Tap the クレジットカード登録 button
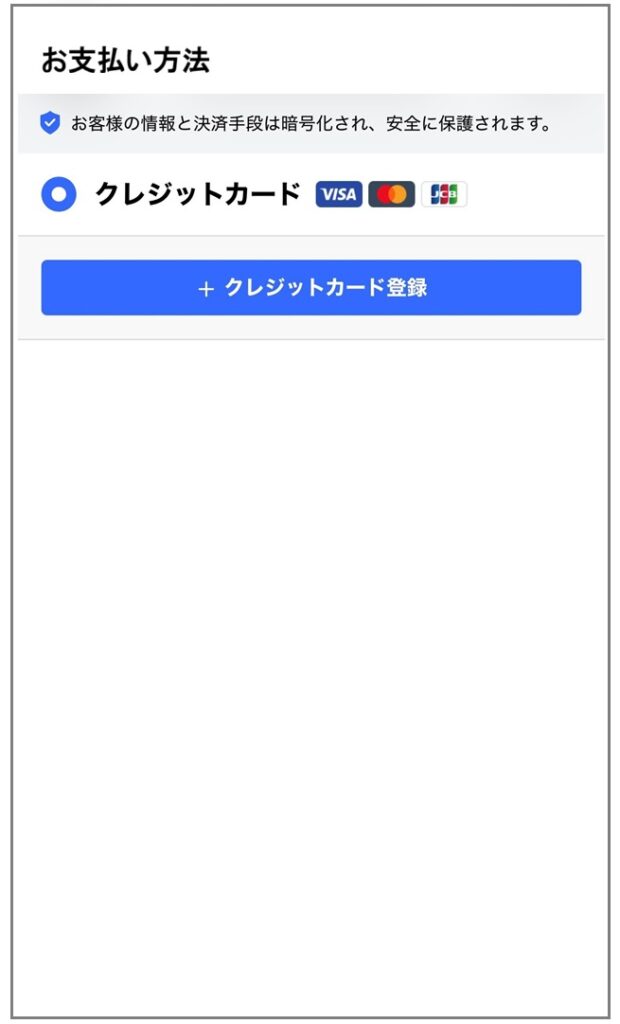This screenshot has height=1024, width=620. point(311,288)
